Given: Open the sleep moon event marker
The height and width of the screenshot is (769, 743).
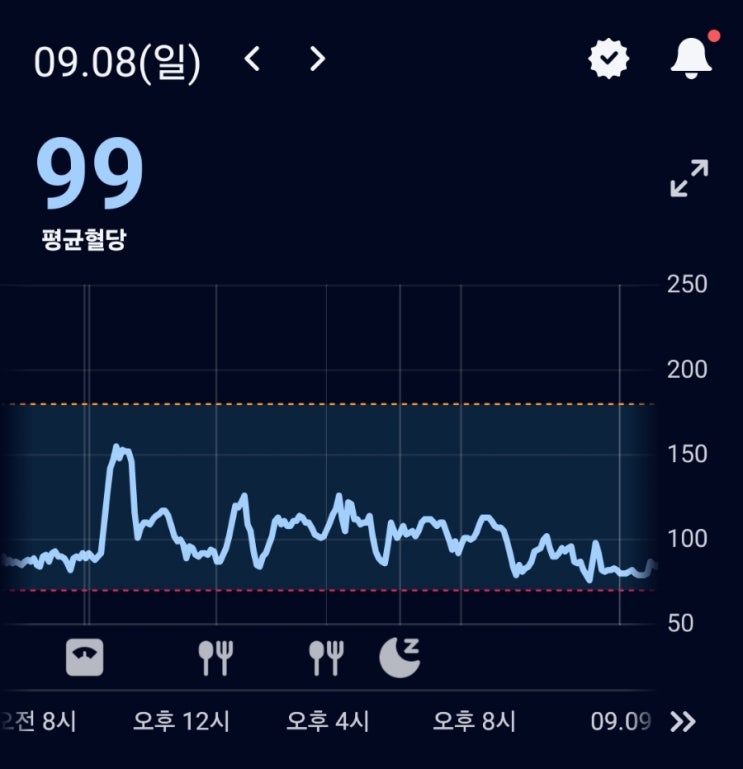Looking at the screenshot, I should pyautogui.click(x=400, y=658).
